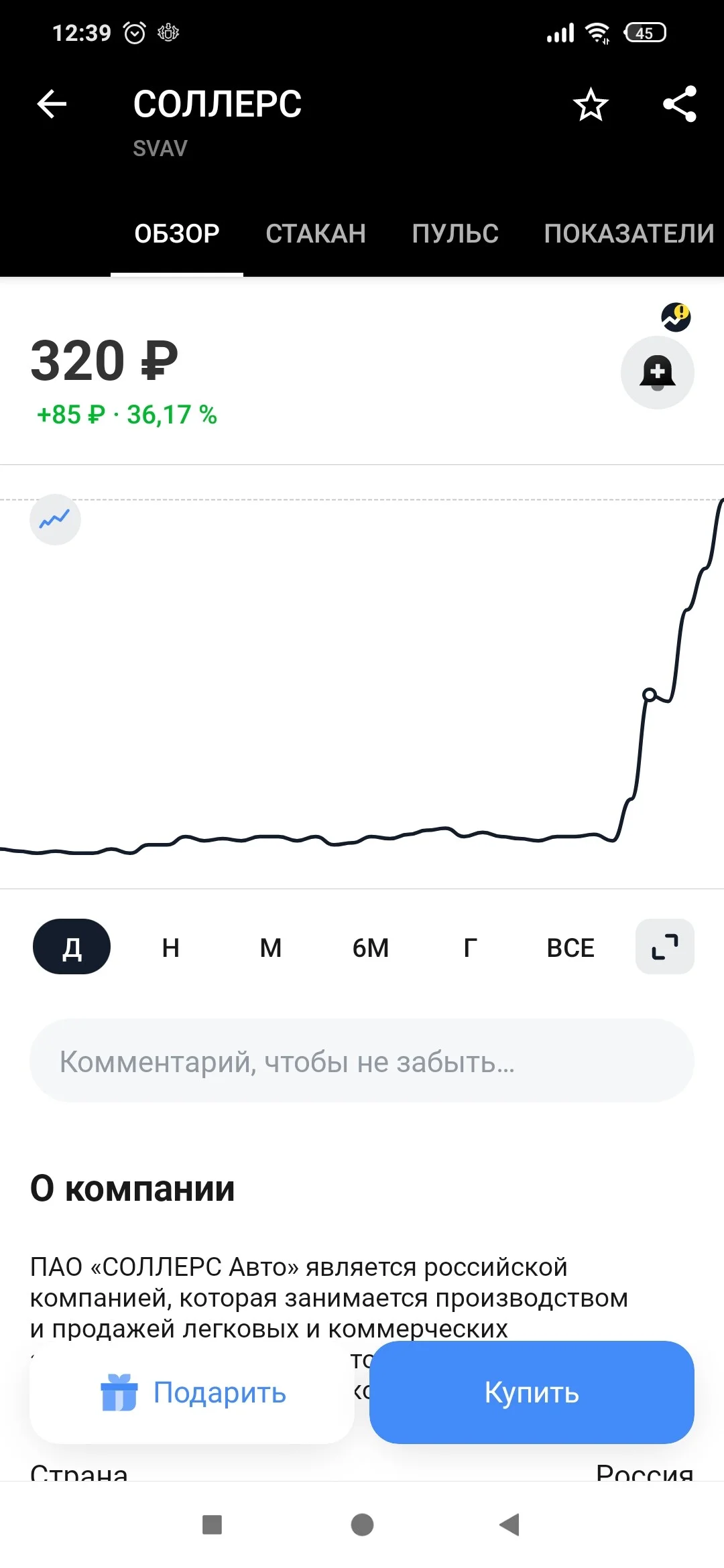
Task: Show the М month chart period
Action: click(x=271, y=948)
